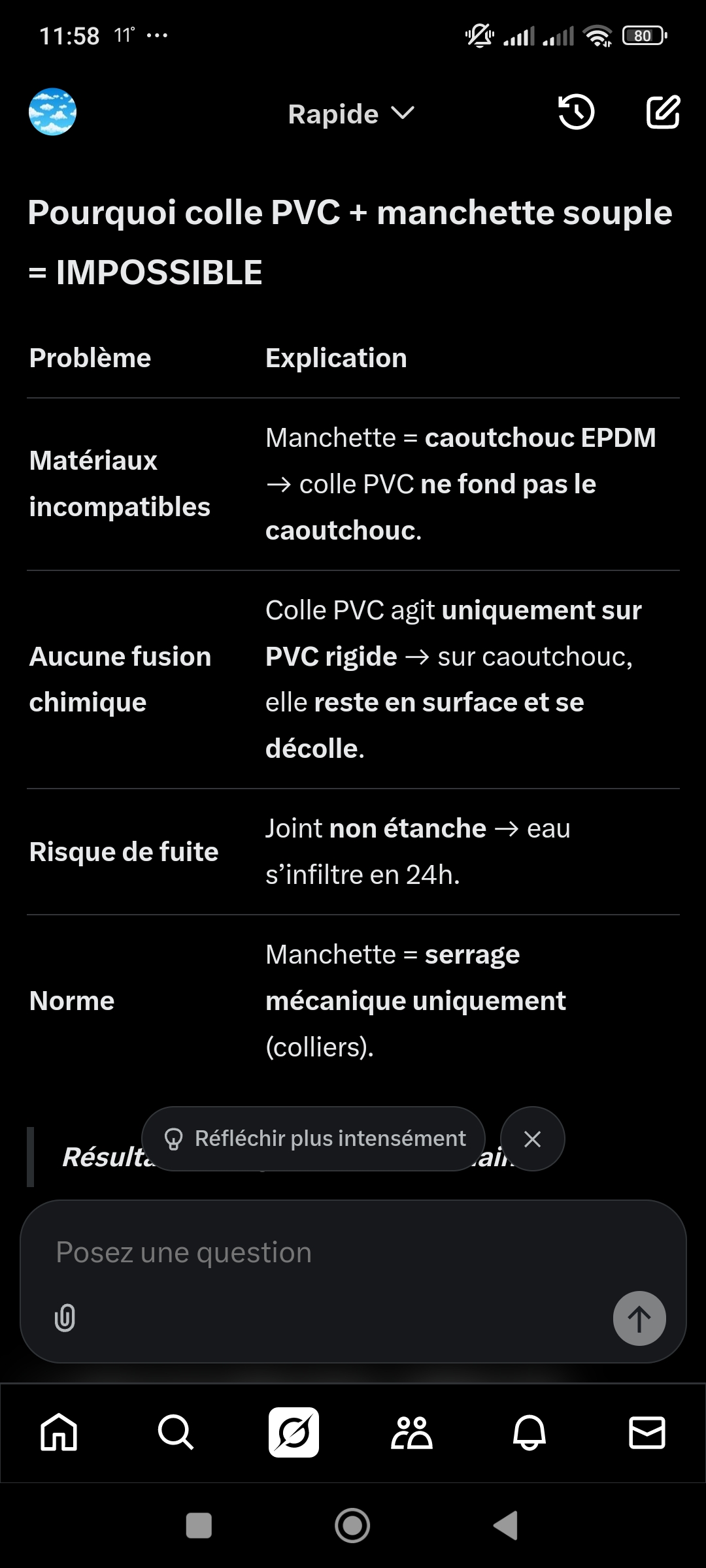
Task: Attach a file with paperclip icon
Action: [65, 1318]
